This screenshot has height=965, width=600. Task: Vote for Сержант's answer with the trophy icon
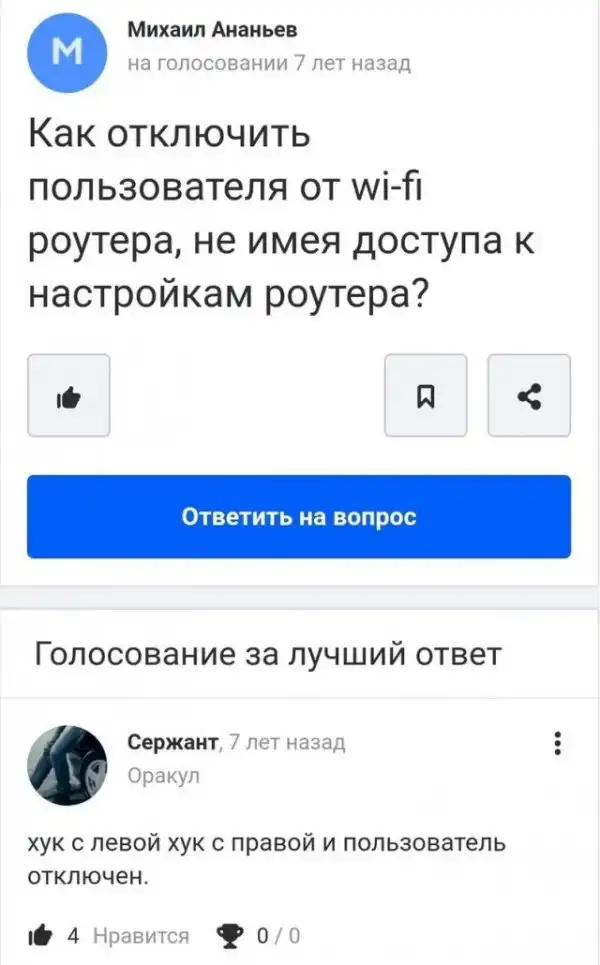click(x=230, y=936)
